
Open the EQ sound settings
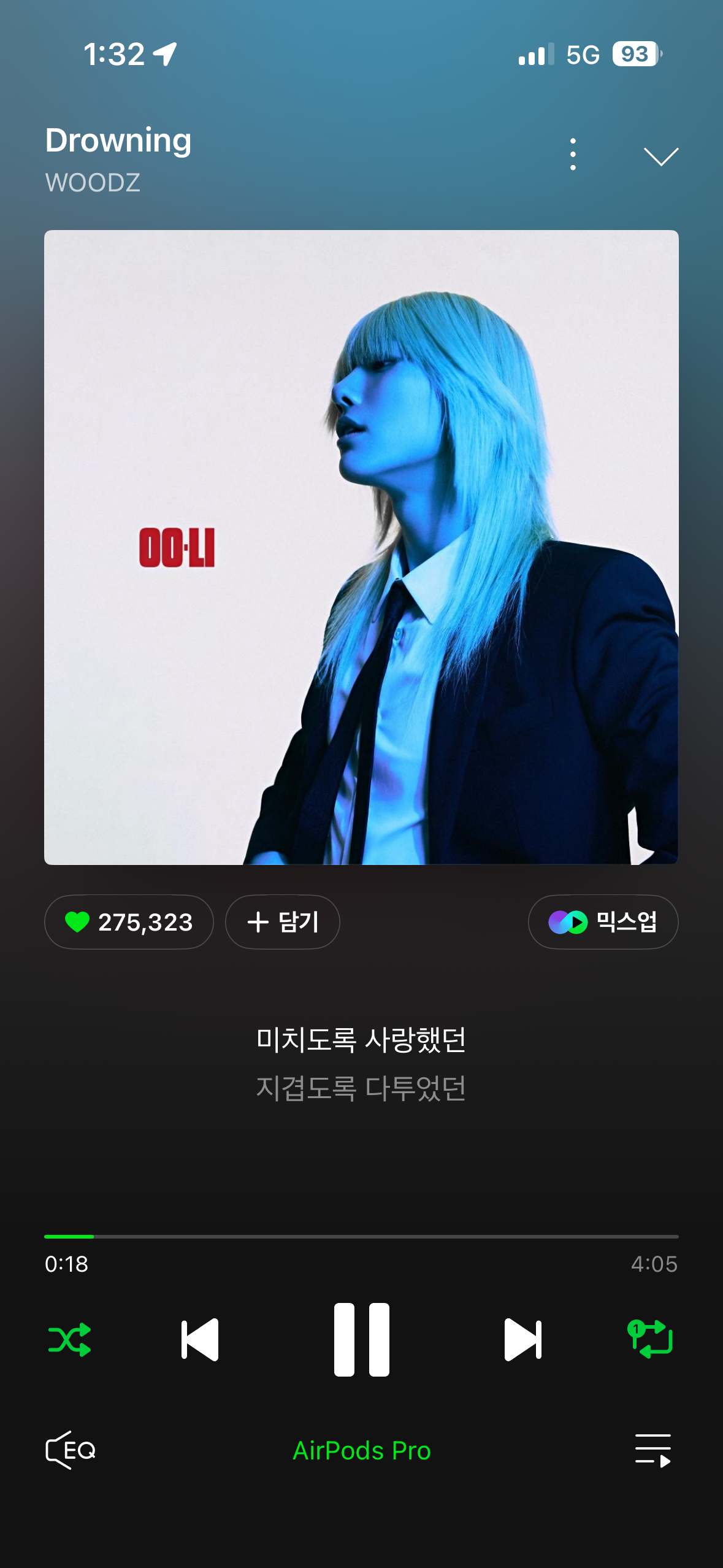pos(71,1450)
